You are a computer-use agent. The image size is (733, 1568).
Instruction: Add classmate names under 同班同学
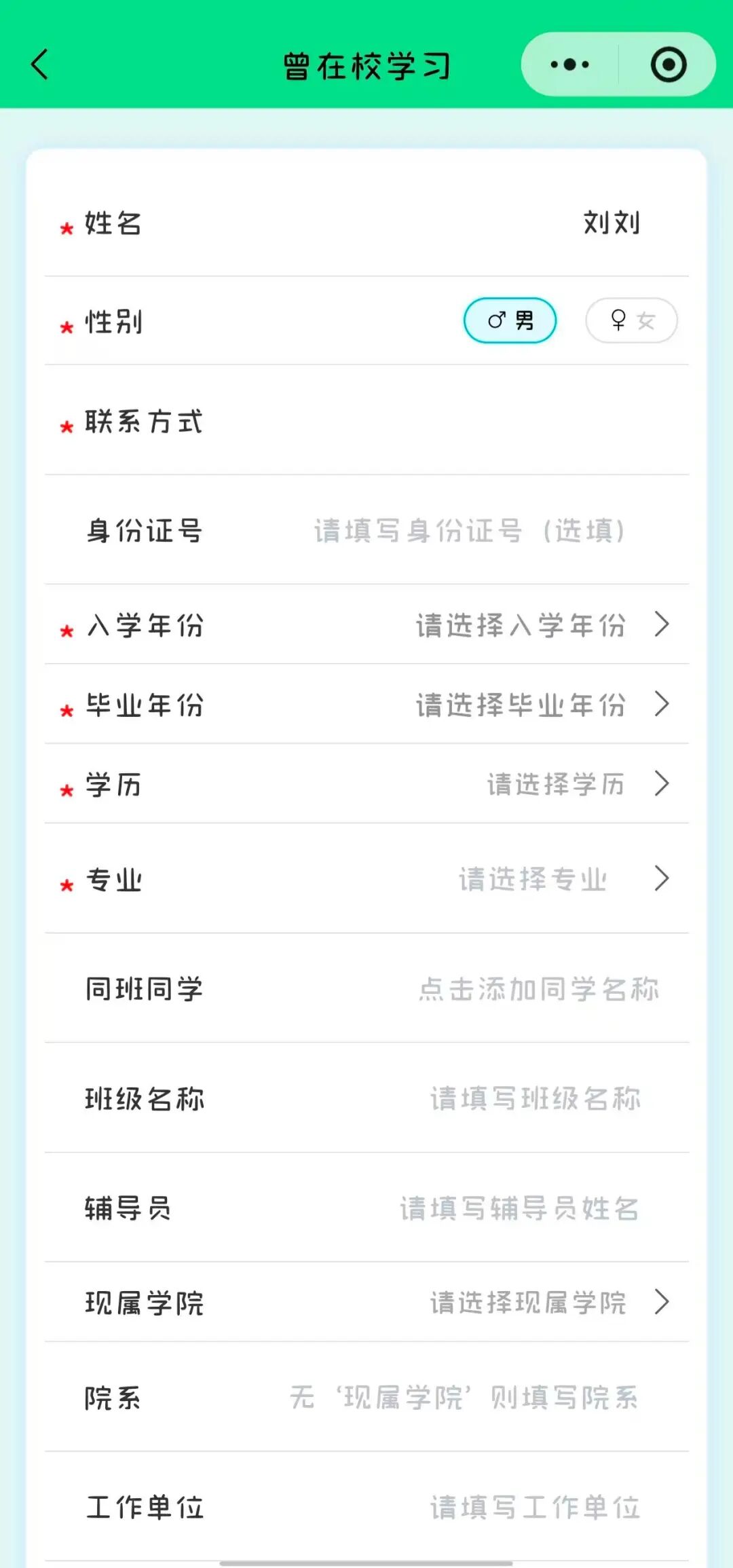[x=538, y=990]
